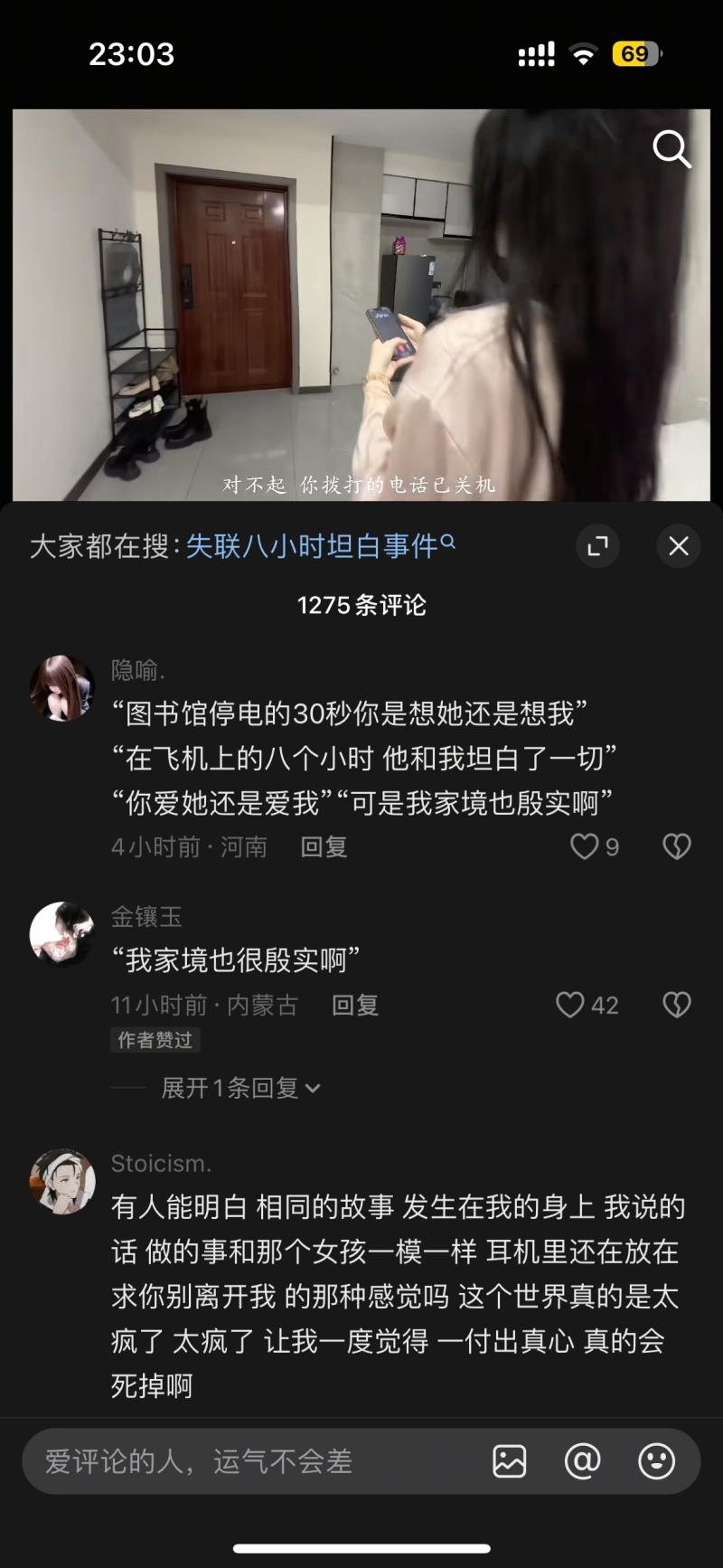Screen dimensions: 723x1568
Task: Open 金镶玉's profile avatar
Action: 62,934
